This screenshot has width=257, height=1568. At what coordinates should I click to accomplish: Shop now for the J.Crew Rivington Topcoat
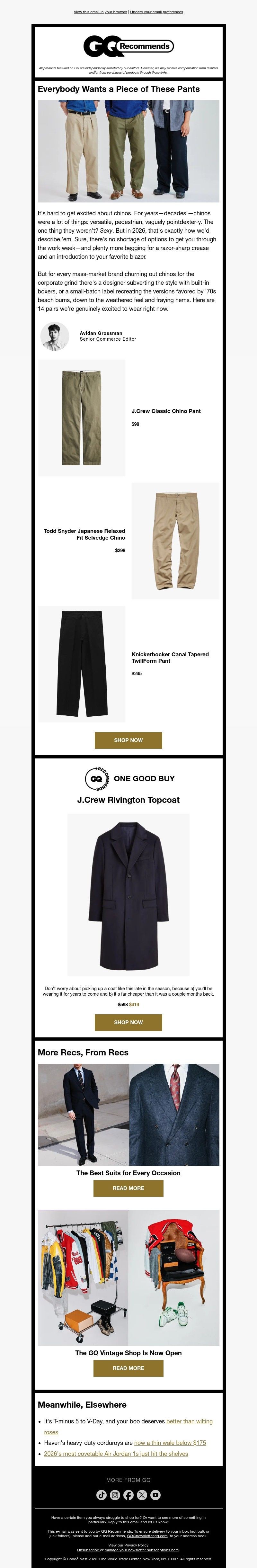tap(128, 1022)
